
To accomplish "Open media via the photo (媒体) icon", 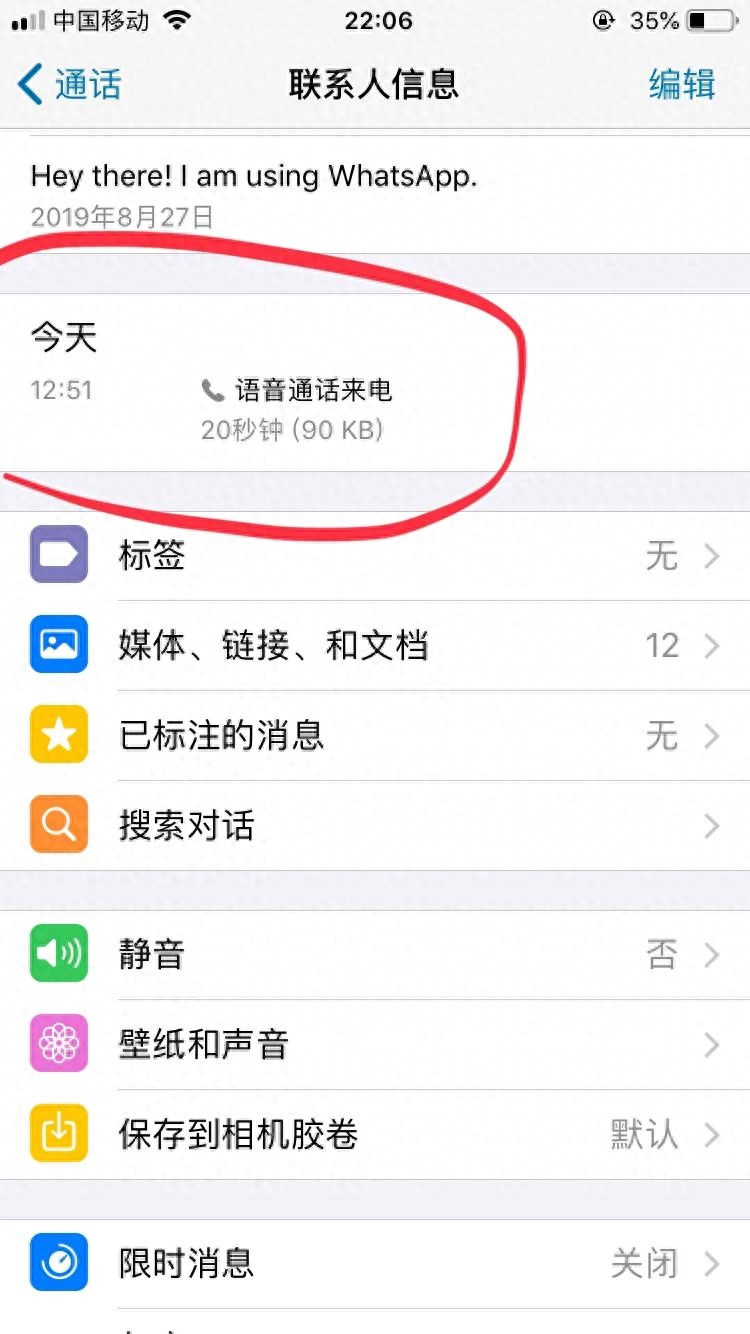I will click(57, 645).
